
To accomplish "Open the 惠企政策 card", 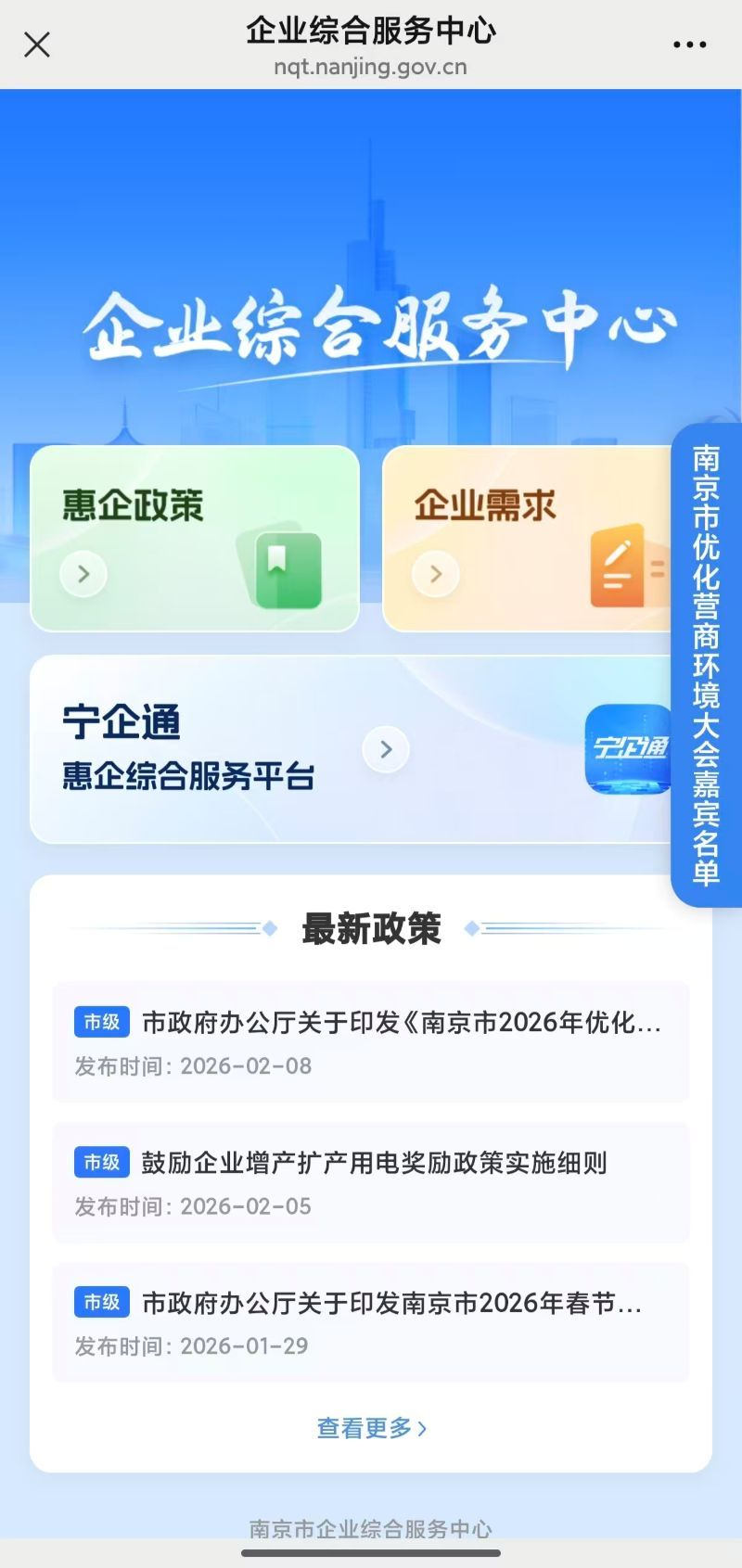I will (x=195, y=539).
